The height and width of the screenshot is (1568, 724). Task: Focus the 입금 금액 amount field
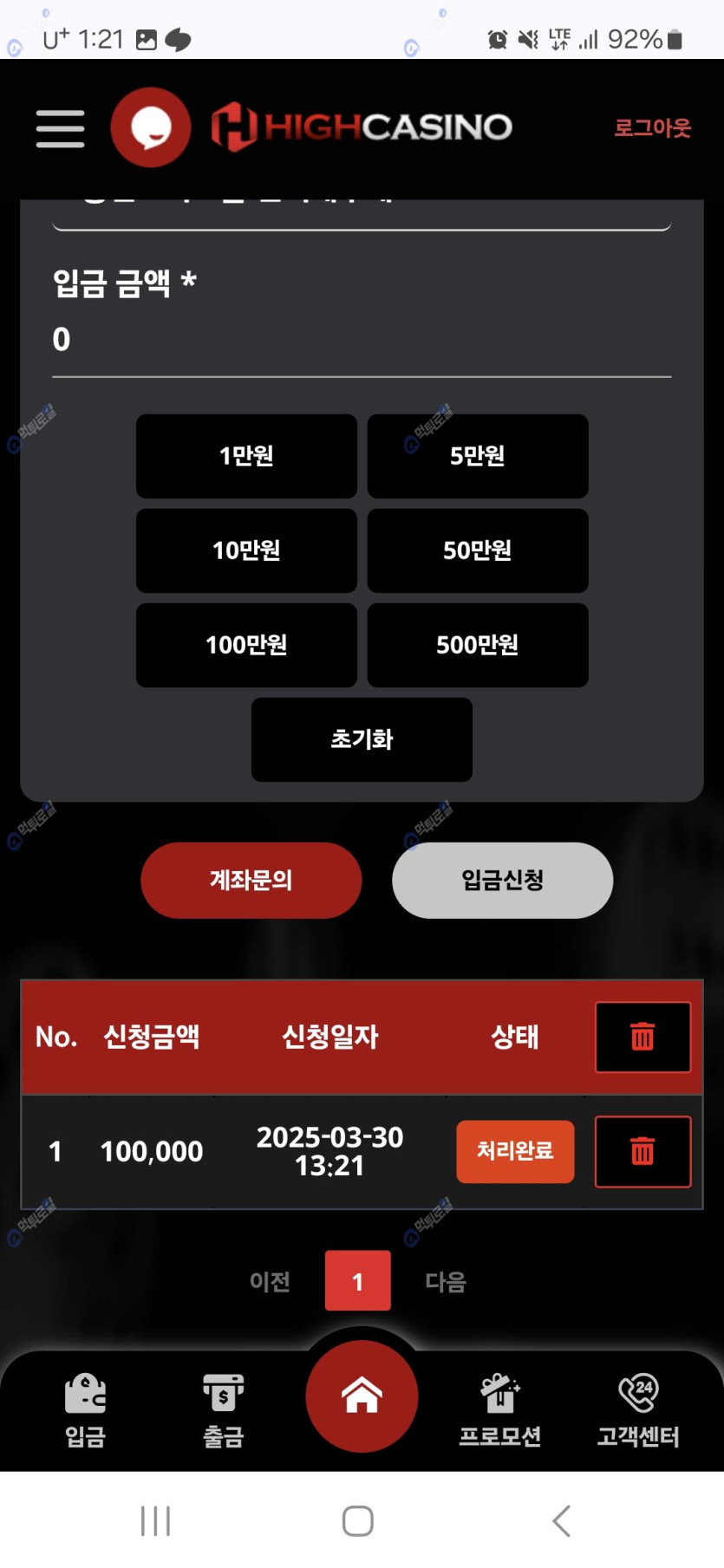pos(361,340)
